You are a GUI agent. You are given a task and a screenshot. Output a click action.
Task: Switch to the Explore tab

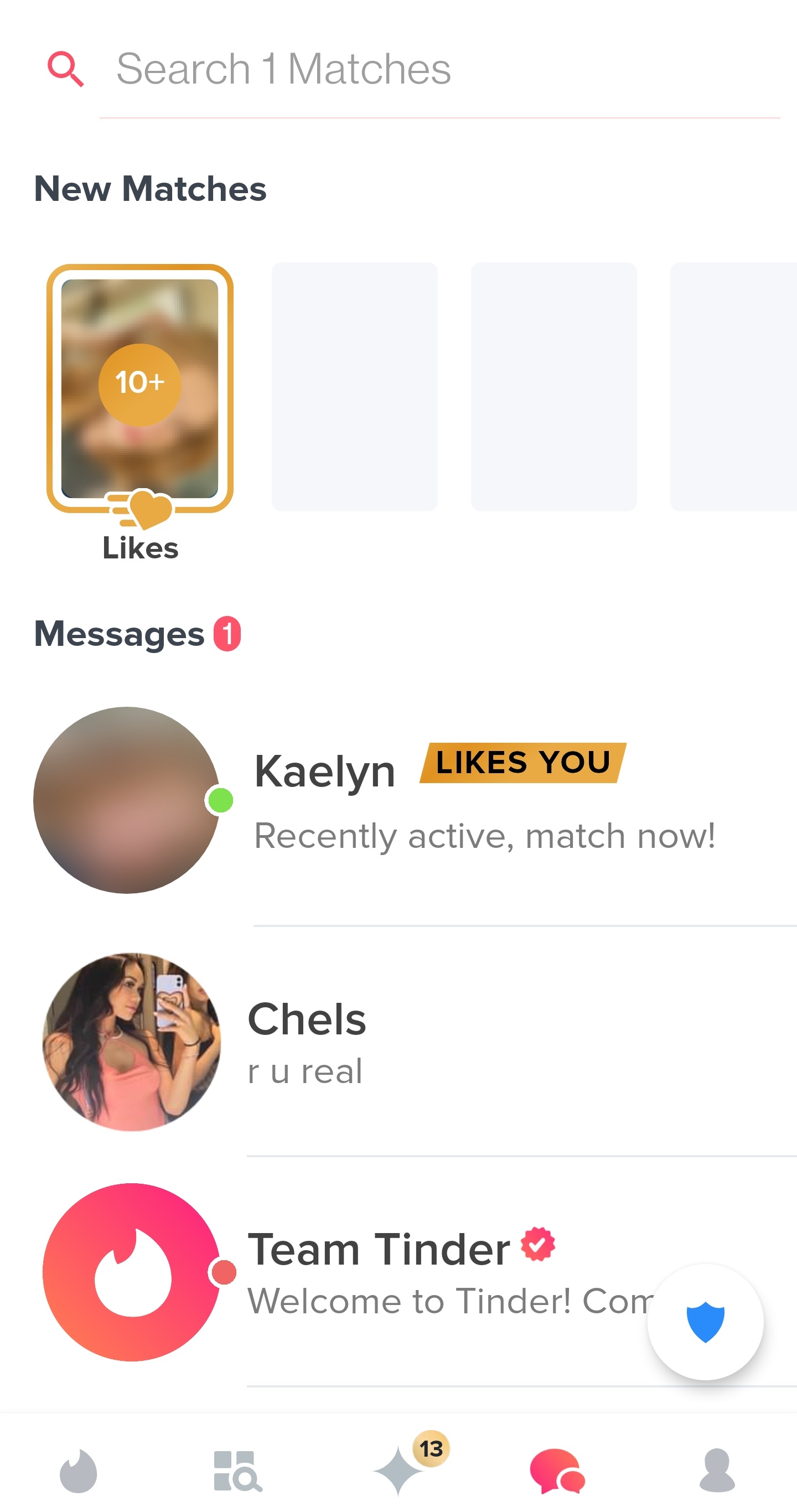[x=237, y=1471]
